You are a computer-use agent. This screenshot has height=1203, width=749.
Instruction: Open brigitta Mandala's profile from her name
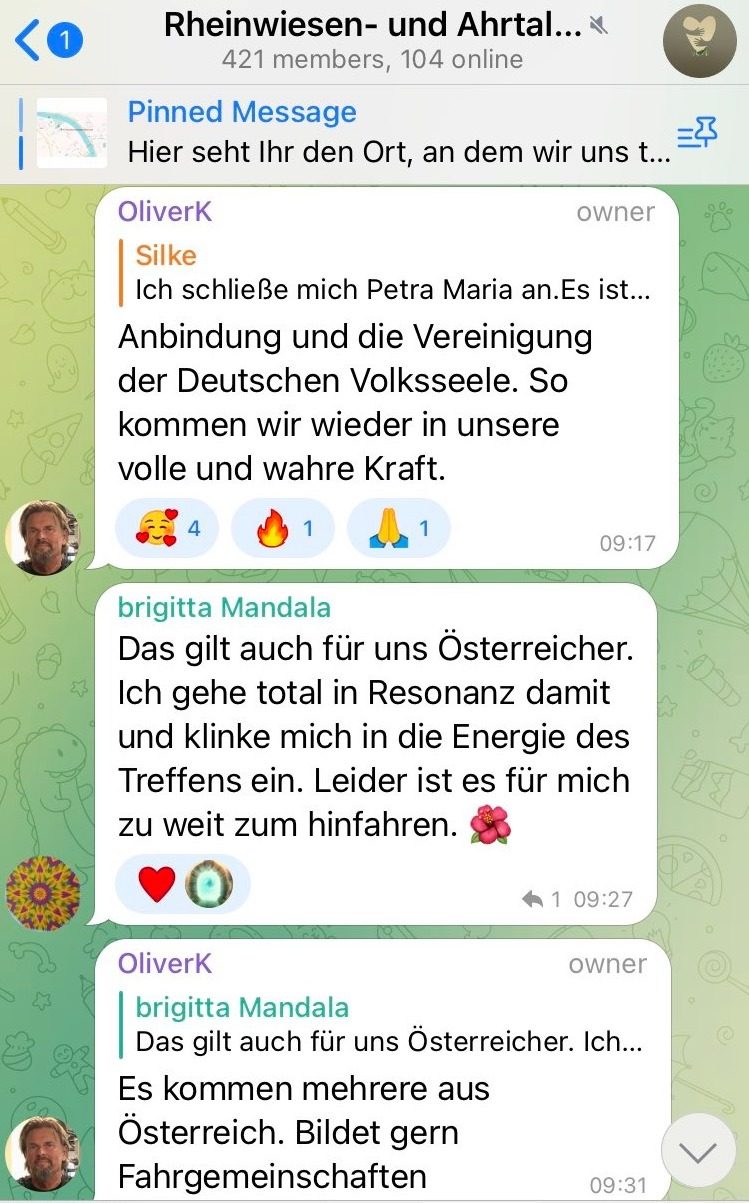(224, 607)
